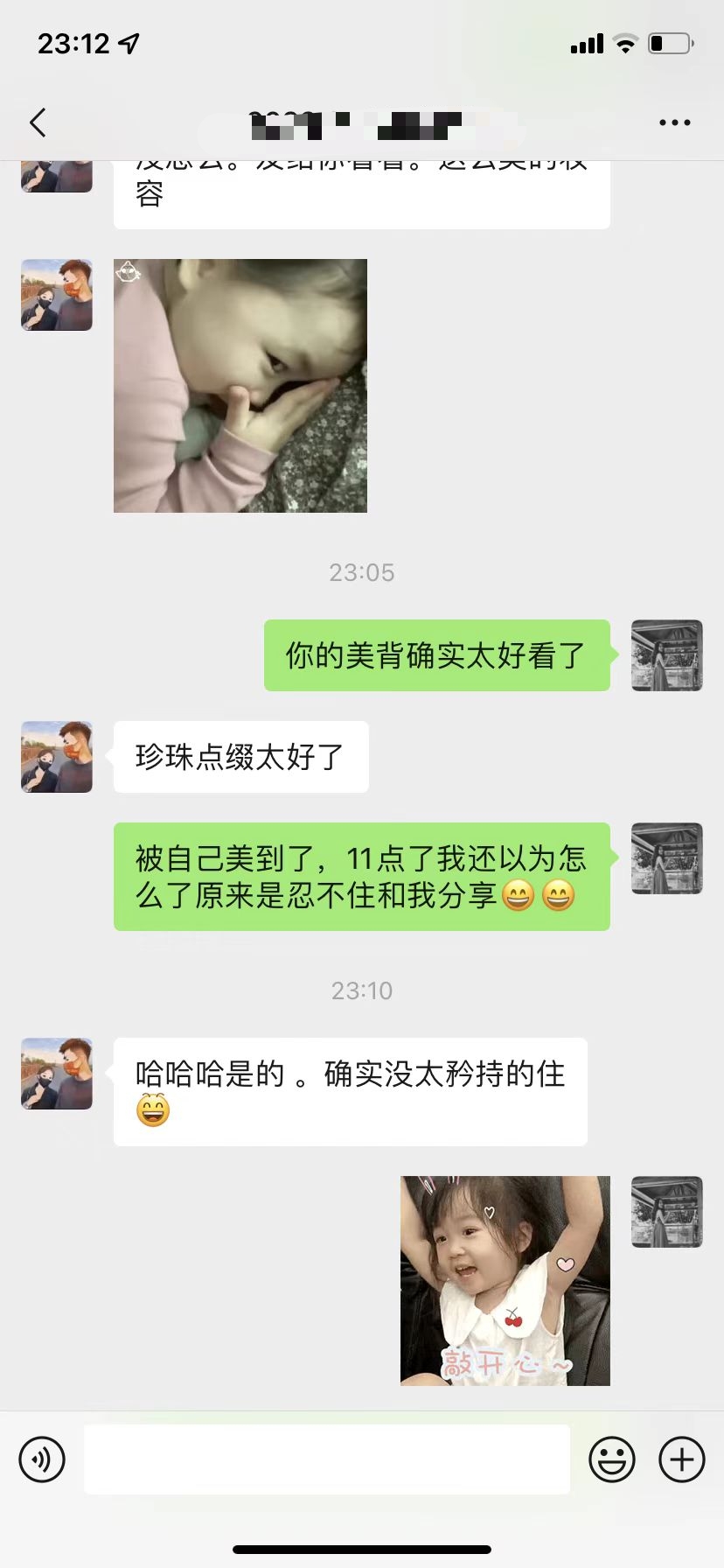
Task: View the crying child sticker image
Action: [240, 386]
